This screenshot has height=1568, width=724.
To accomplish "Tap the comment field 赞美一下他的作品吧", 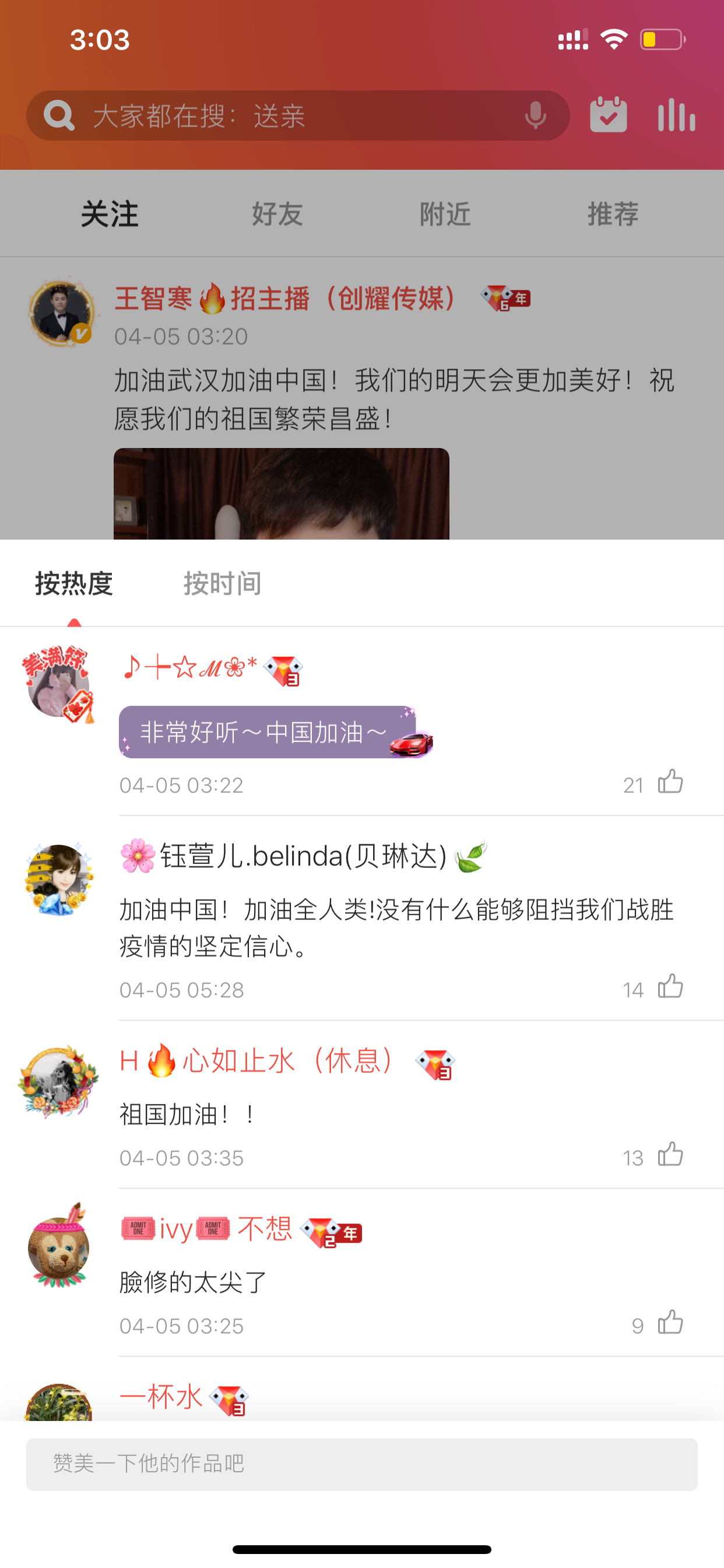I will (361, 1464).
